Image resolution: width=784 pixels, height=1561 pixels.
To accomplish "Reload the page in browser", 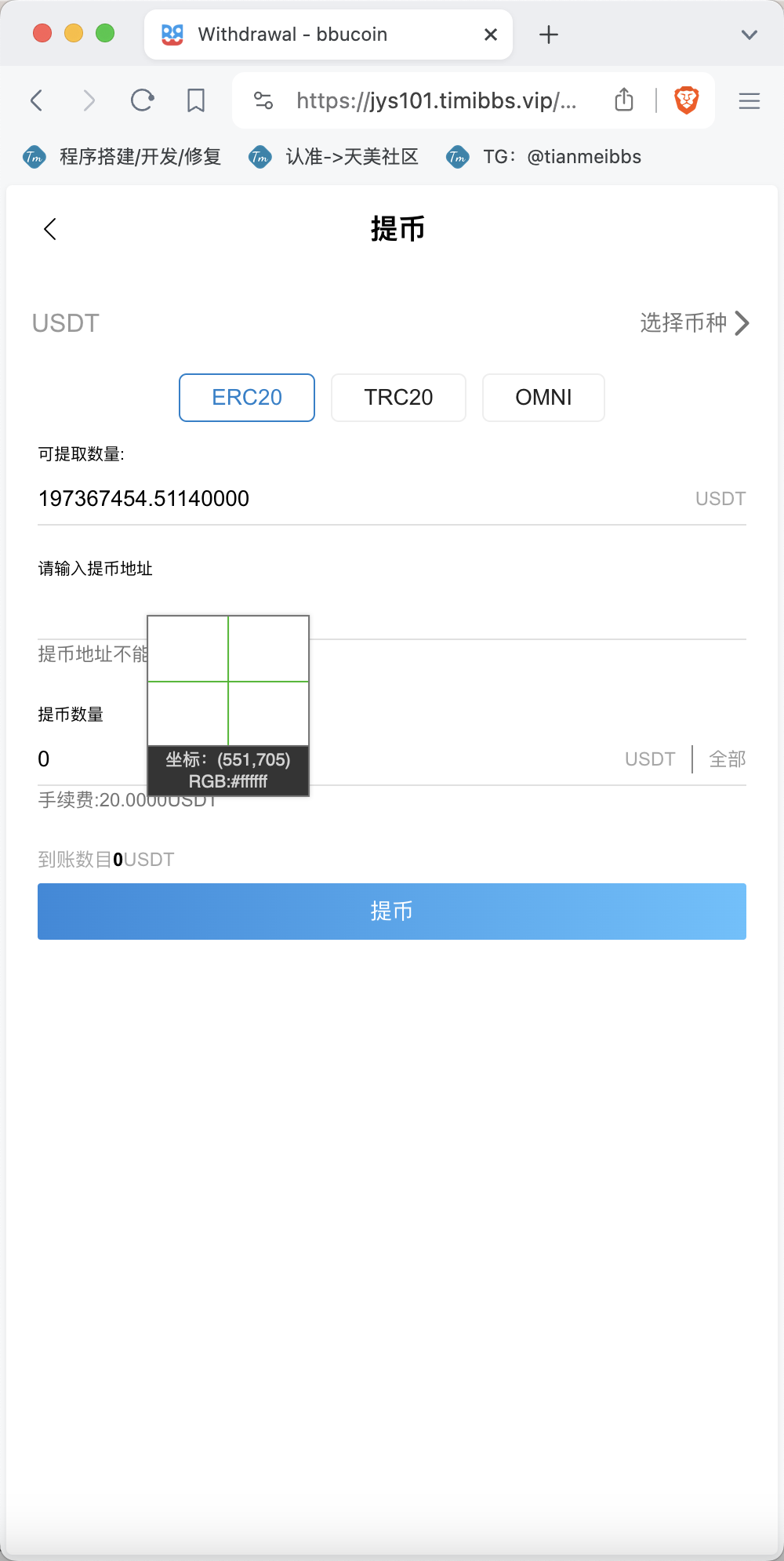I will coord(142,100).
